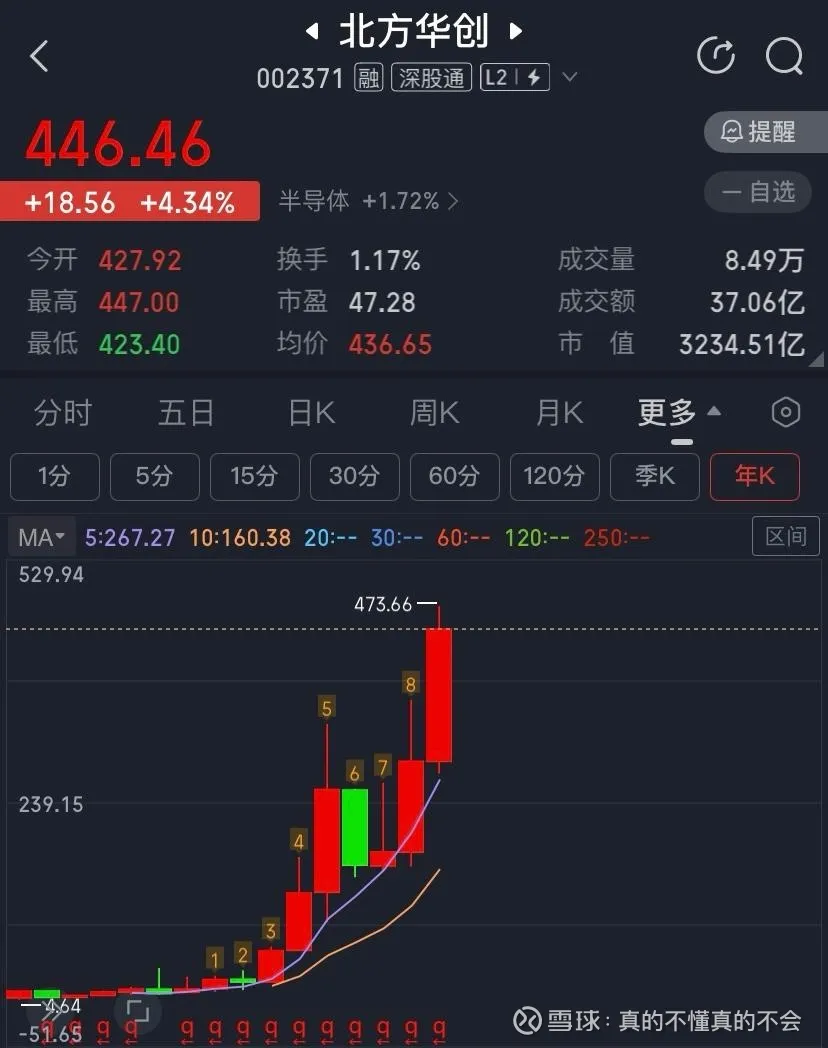The width and height of the screenshot is (828, 1048).
Task: Expand the chart to fullscreen
Action: 136,1012
